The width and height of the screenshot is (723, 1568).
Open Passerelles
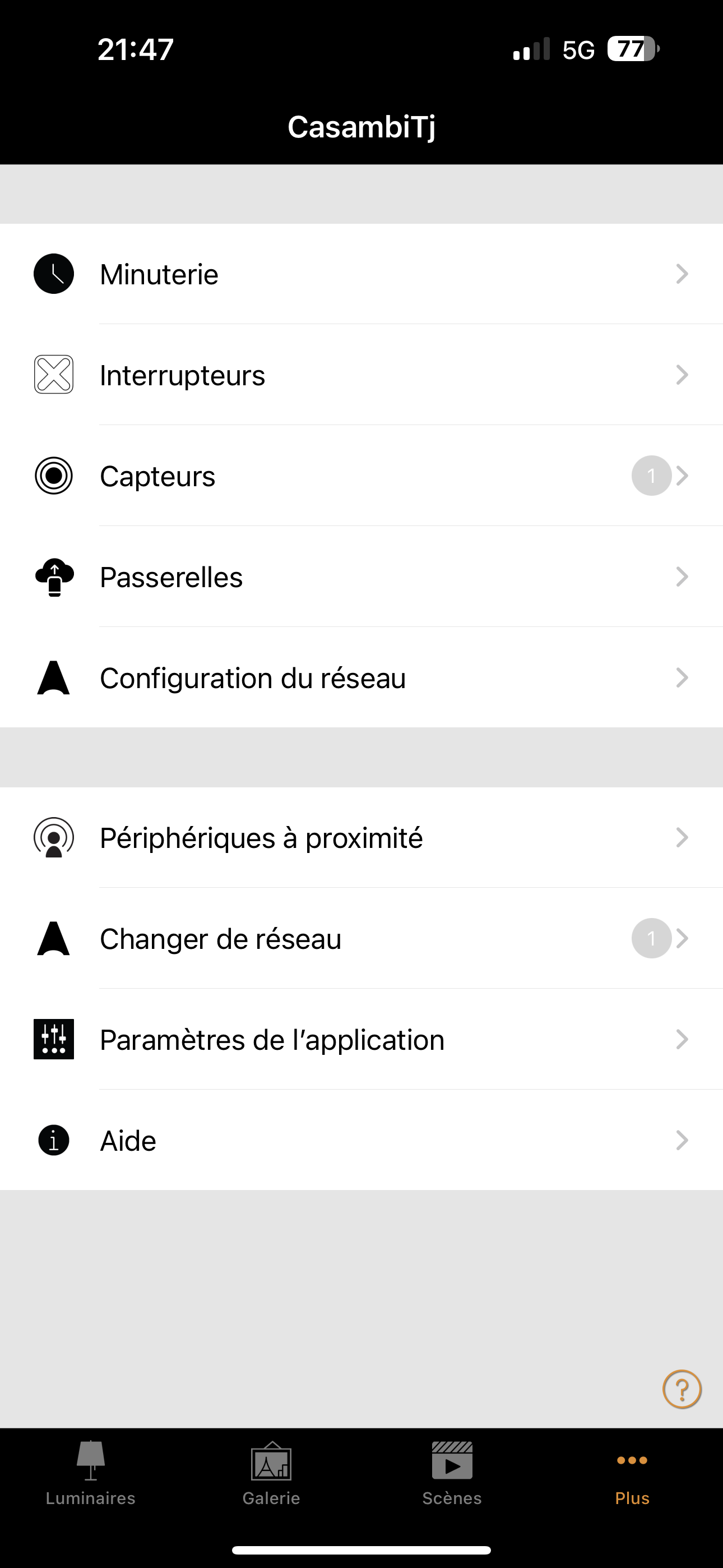point(361,577)
